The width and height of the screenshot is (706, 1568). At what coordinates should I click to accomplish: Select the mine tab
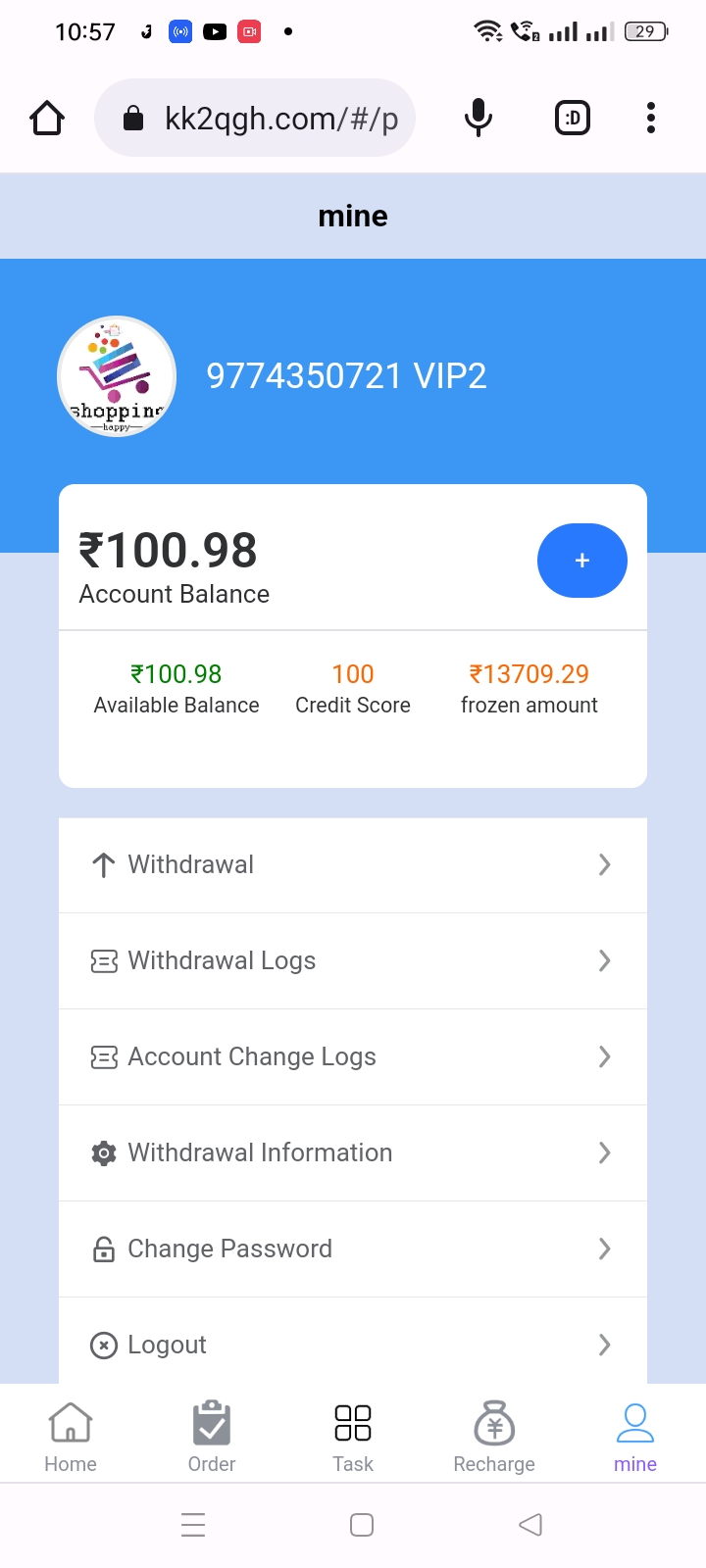tap(635, 1437)
